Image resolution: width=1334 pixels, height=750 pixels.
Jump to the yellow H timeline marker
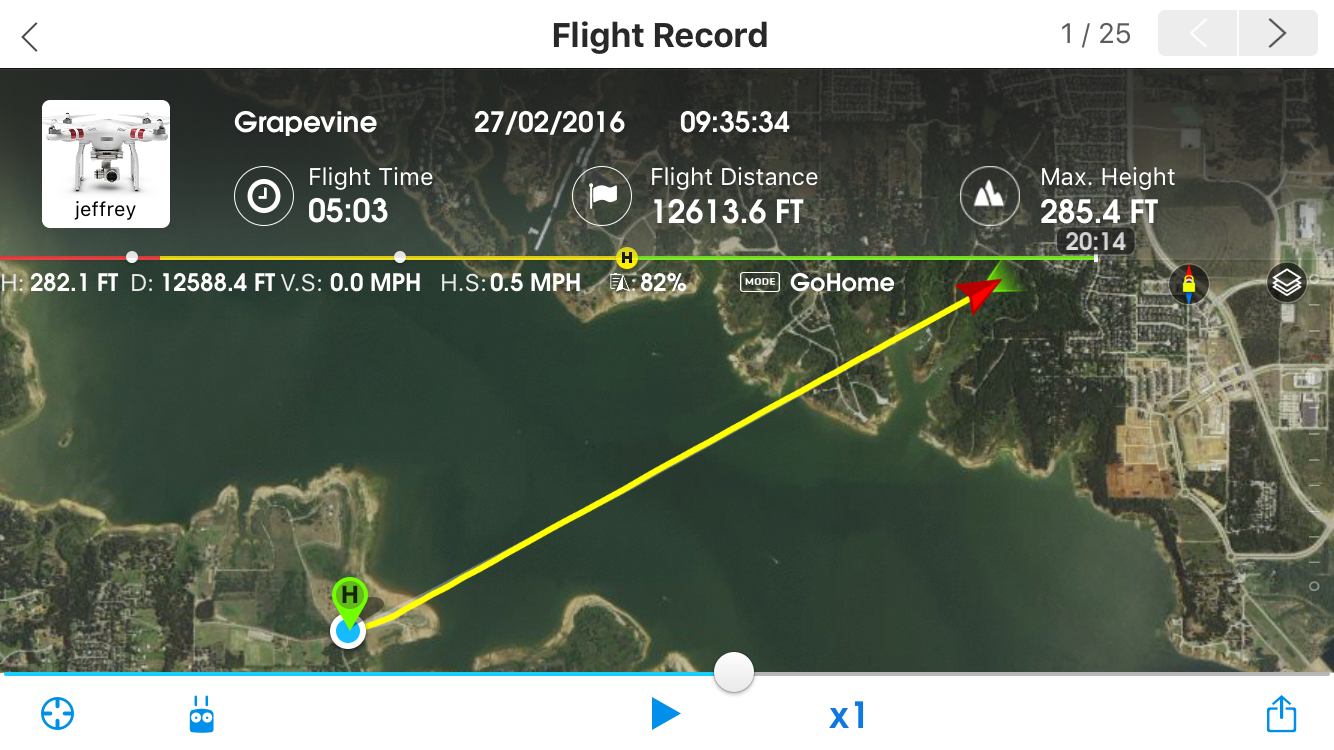pos(627,258)
